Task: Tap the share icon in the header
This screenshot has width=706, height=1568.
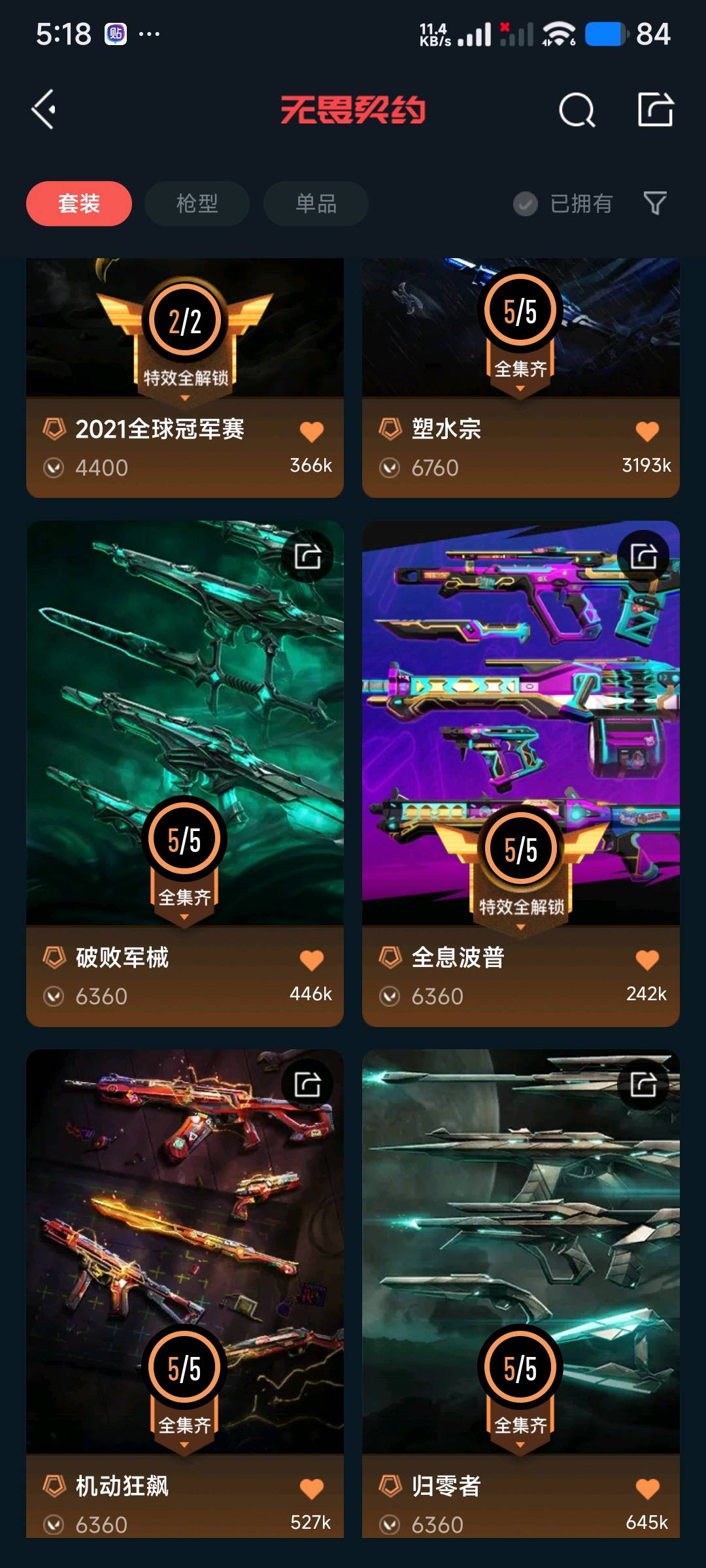Action: coord(655,109)
